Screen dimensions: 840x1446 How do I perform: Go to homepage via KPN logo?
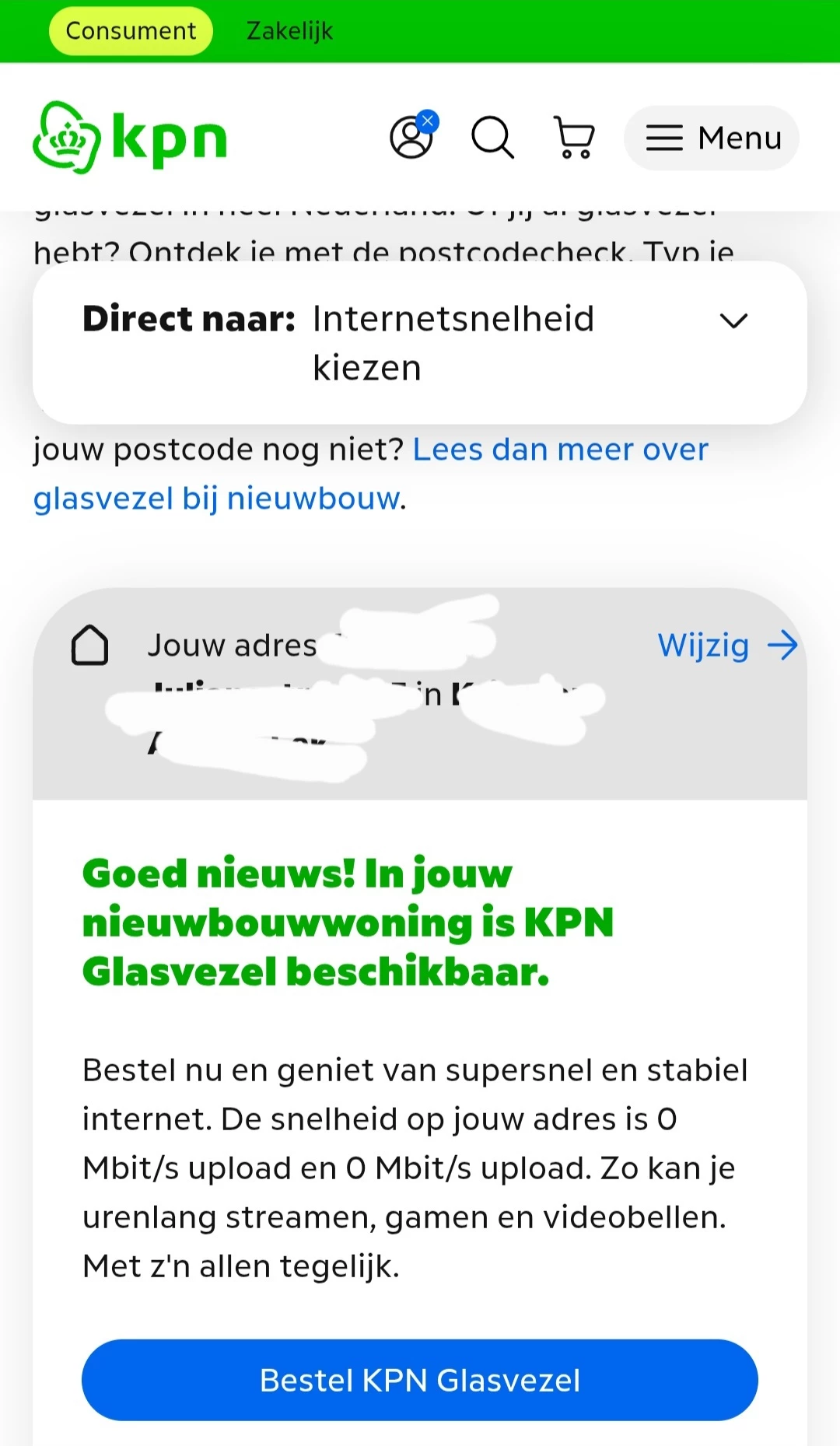pos(130,138)
